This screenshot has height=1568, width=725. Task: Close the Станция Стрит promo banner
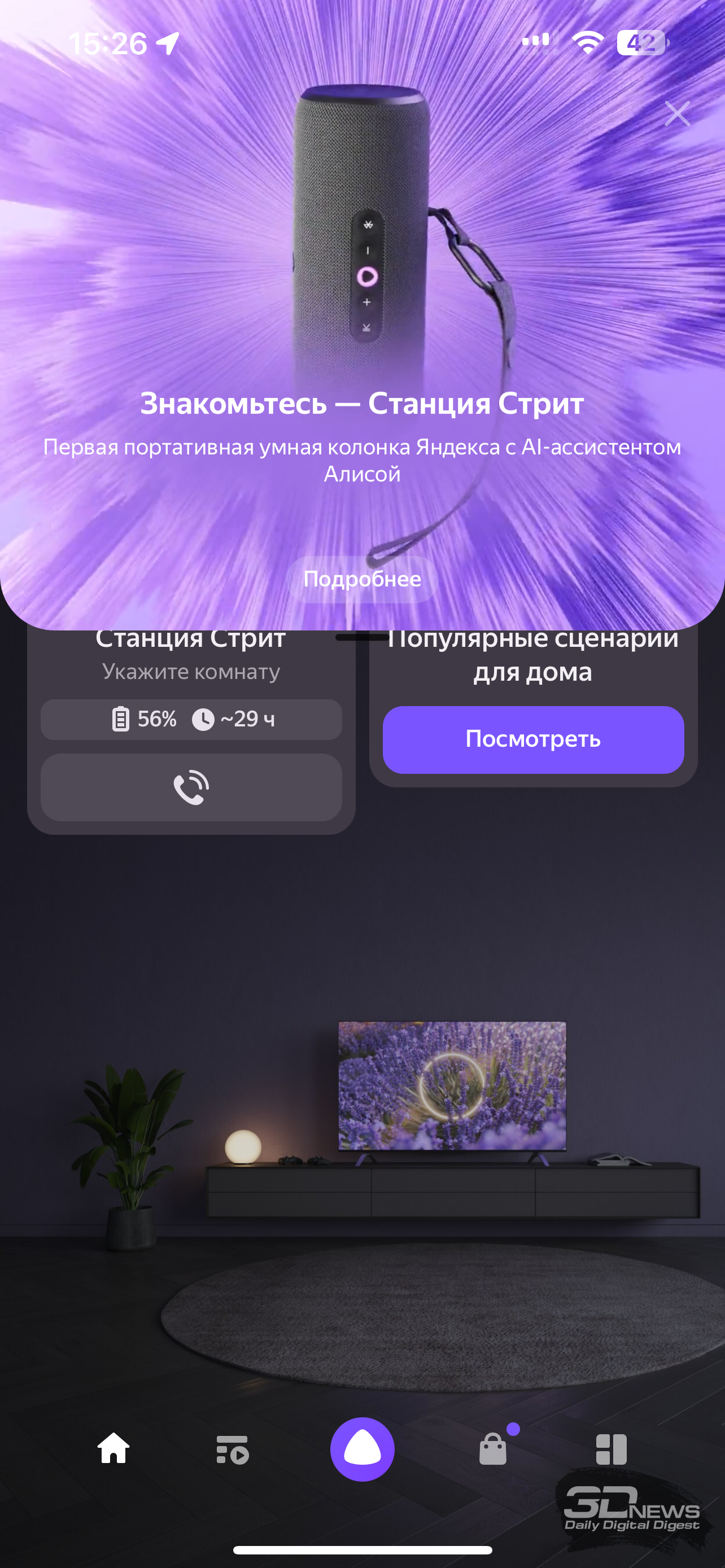click(x=677, y=114)
